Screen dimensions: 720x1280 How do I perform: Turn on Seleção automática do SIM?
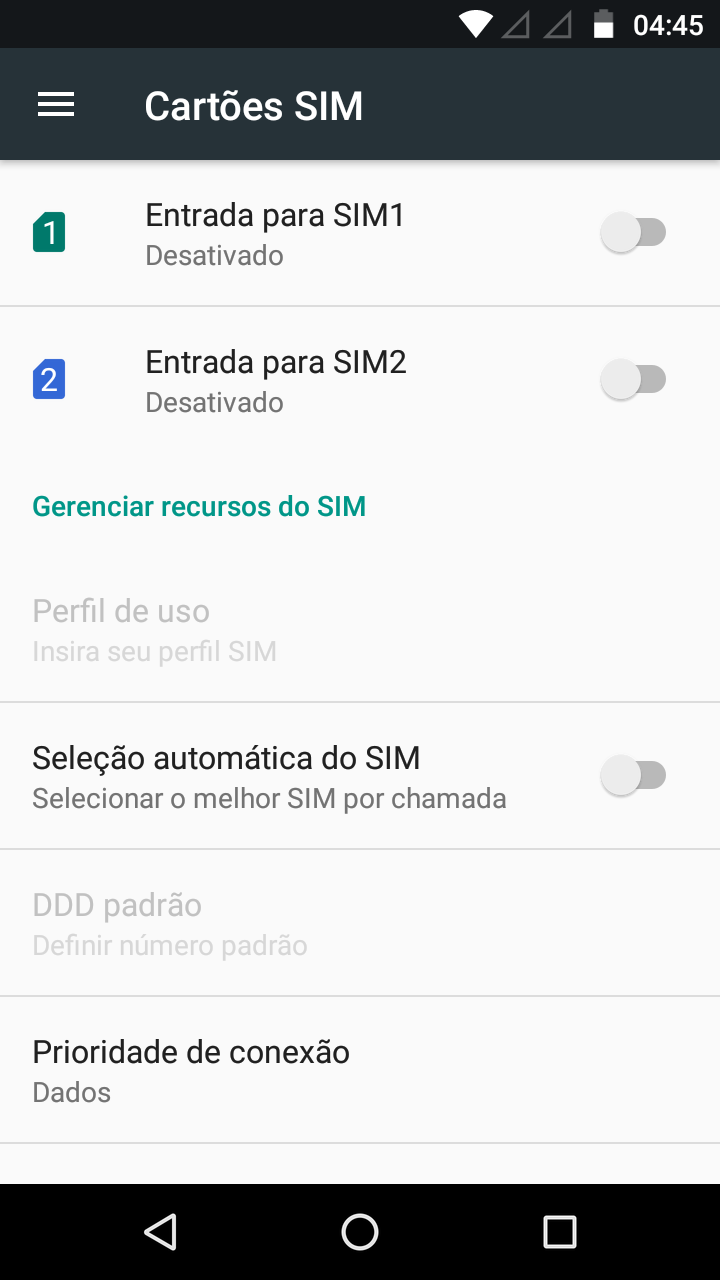click(633, 776)
